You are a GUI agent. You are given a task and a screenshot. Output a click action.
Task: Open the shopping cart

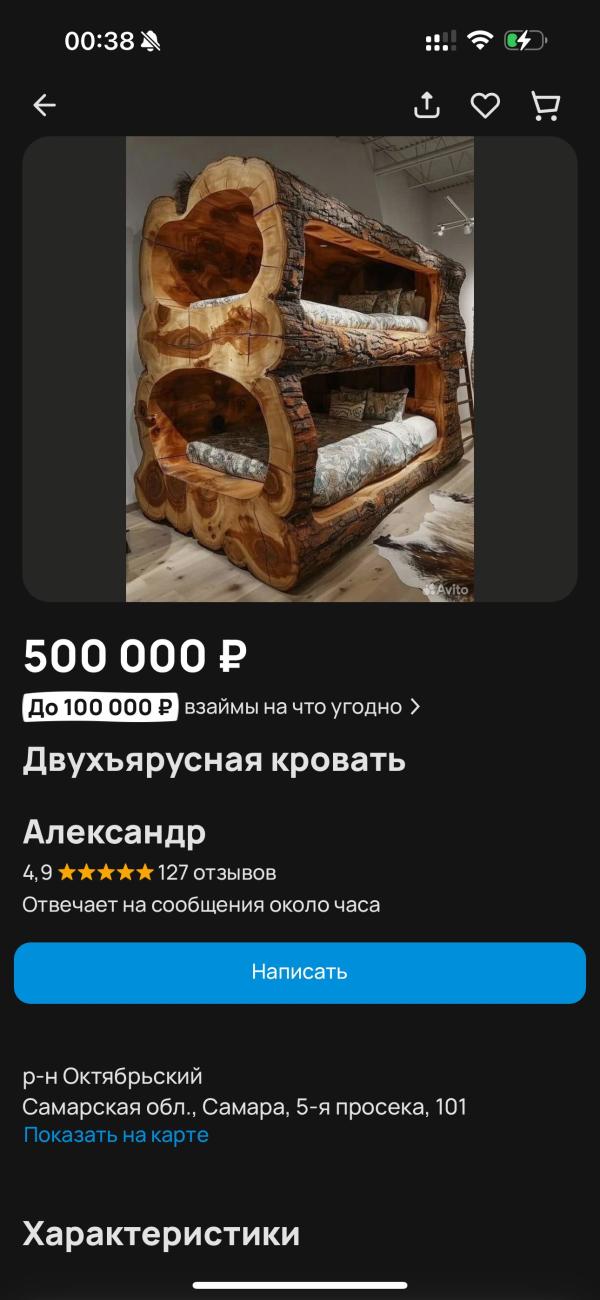[545, 105]
